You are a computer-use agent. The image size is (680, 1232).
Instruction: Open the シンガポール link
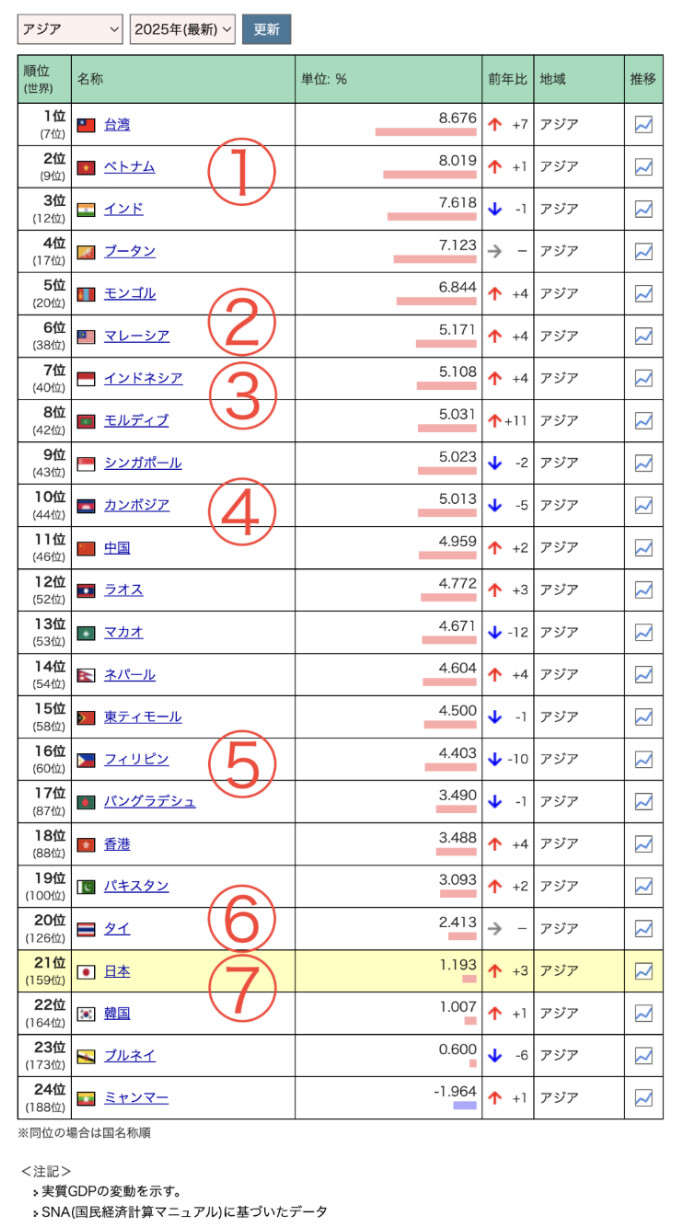(143, 463)
